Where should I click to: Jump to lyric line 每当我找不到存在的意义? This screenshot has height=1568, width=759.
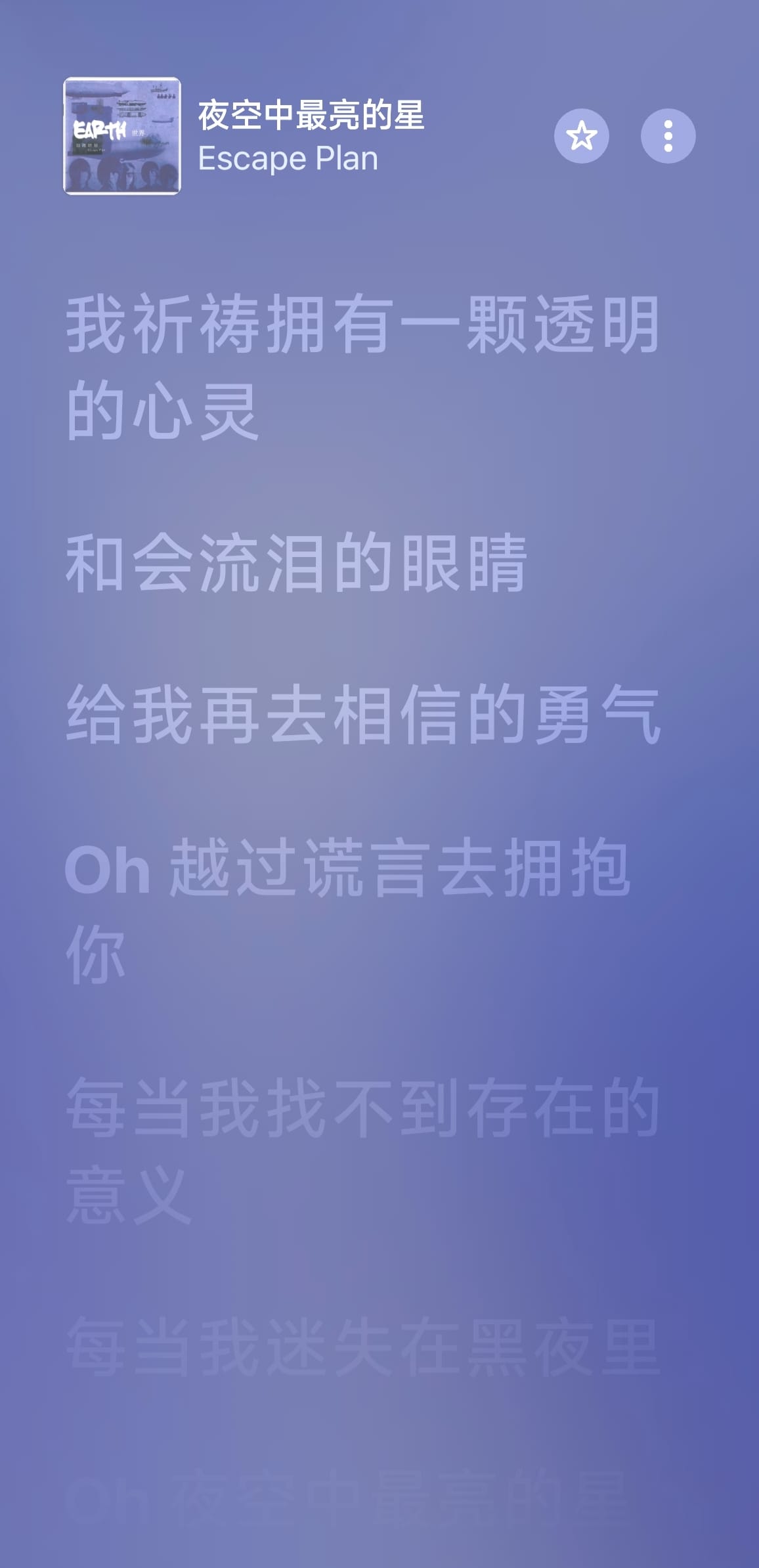362,1149
